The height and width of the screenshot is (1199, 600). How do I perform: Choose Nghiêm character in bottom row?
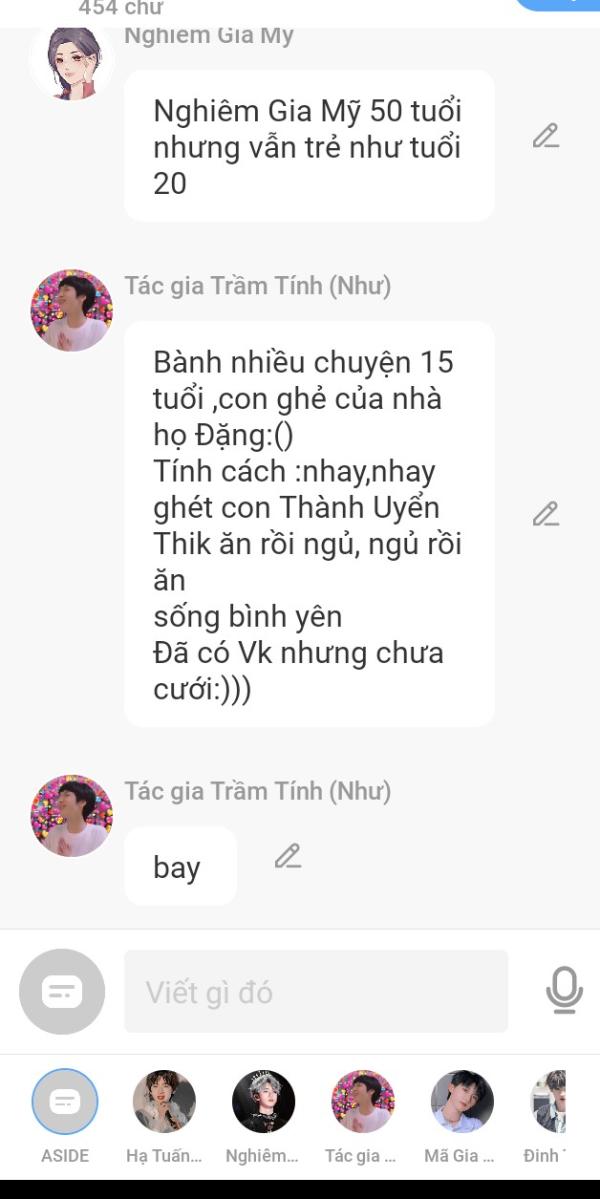pos(263,1102)
